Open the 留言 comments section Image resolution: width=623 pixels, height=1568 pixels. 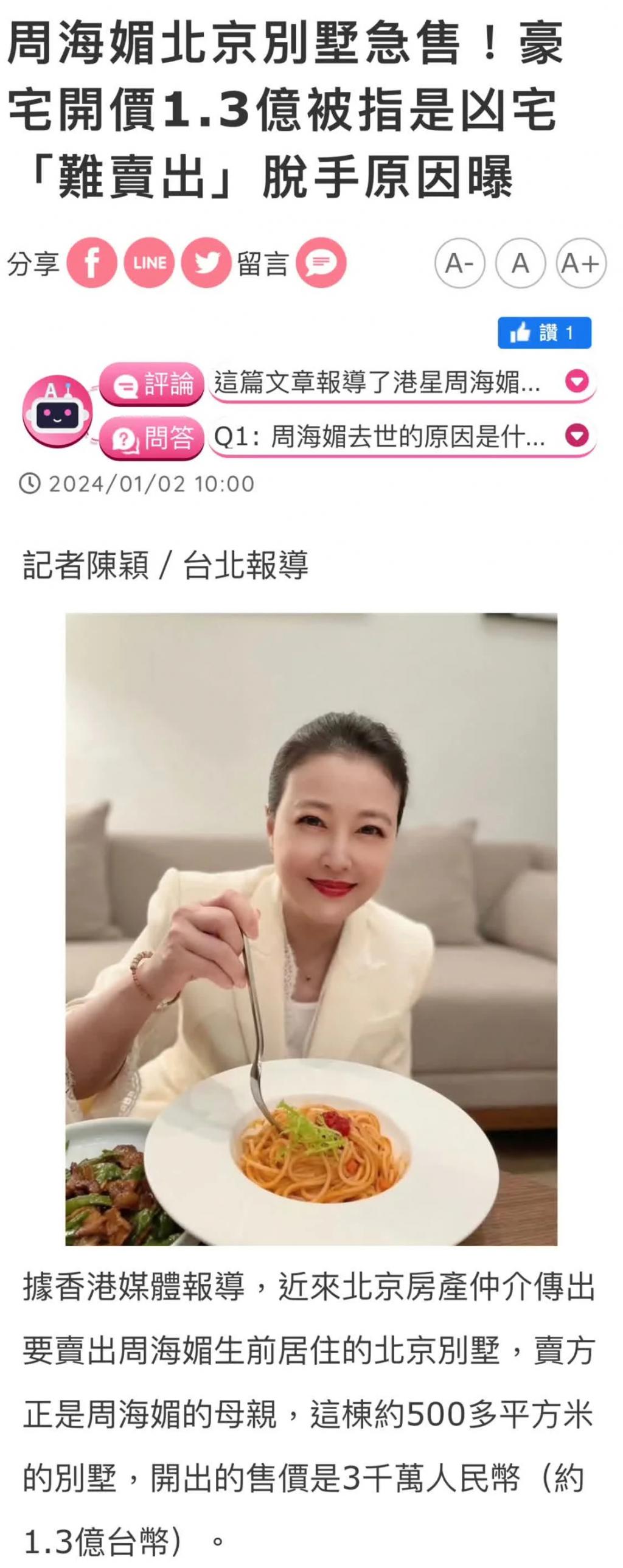click(321, 263)
